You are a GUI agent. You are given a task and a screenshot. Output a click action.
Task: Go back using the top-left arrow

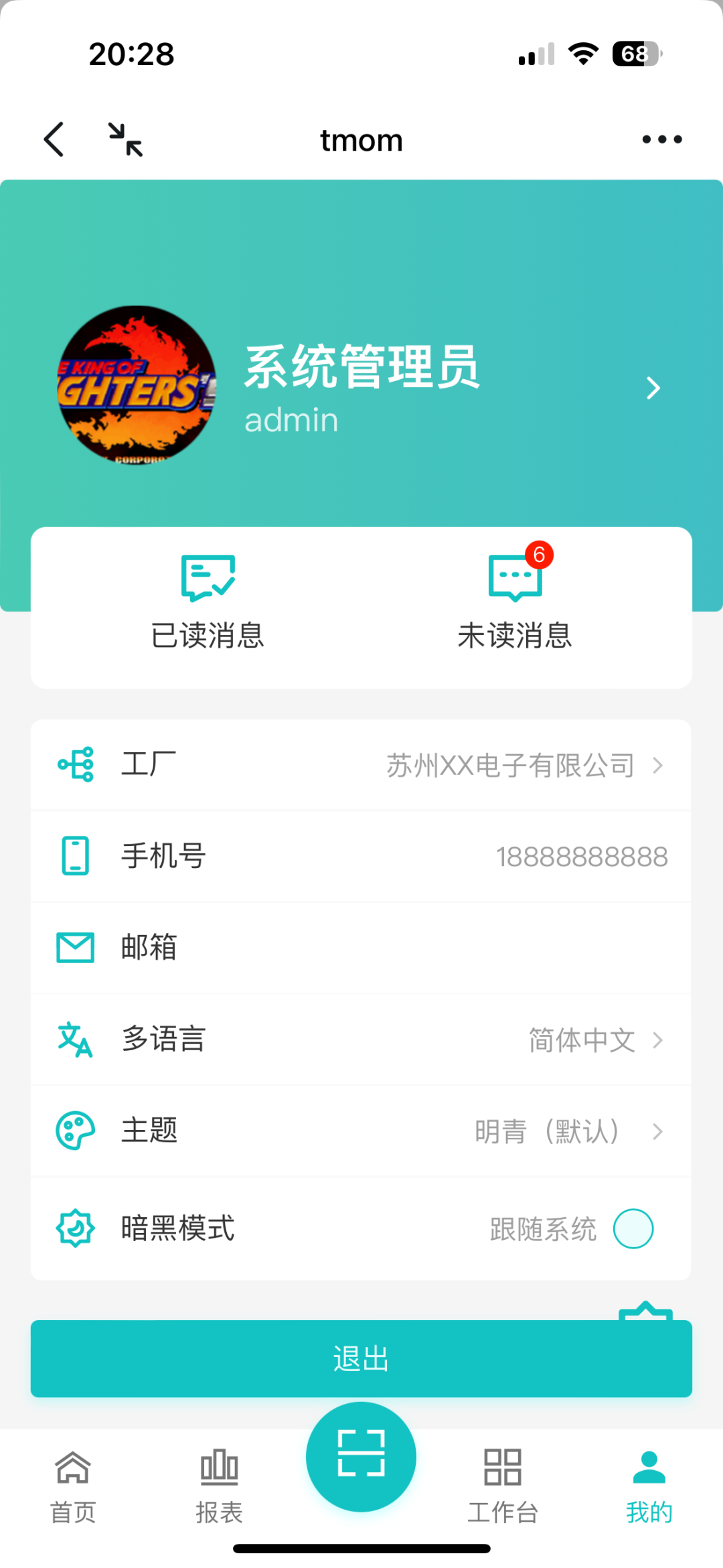(x=54, y=139)
